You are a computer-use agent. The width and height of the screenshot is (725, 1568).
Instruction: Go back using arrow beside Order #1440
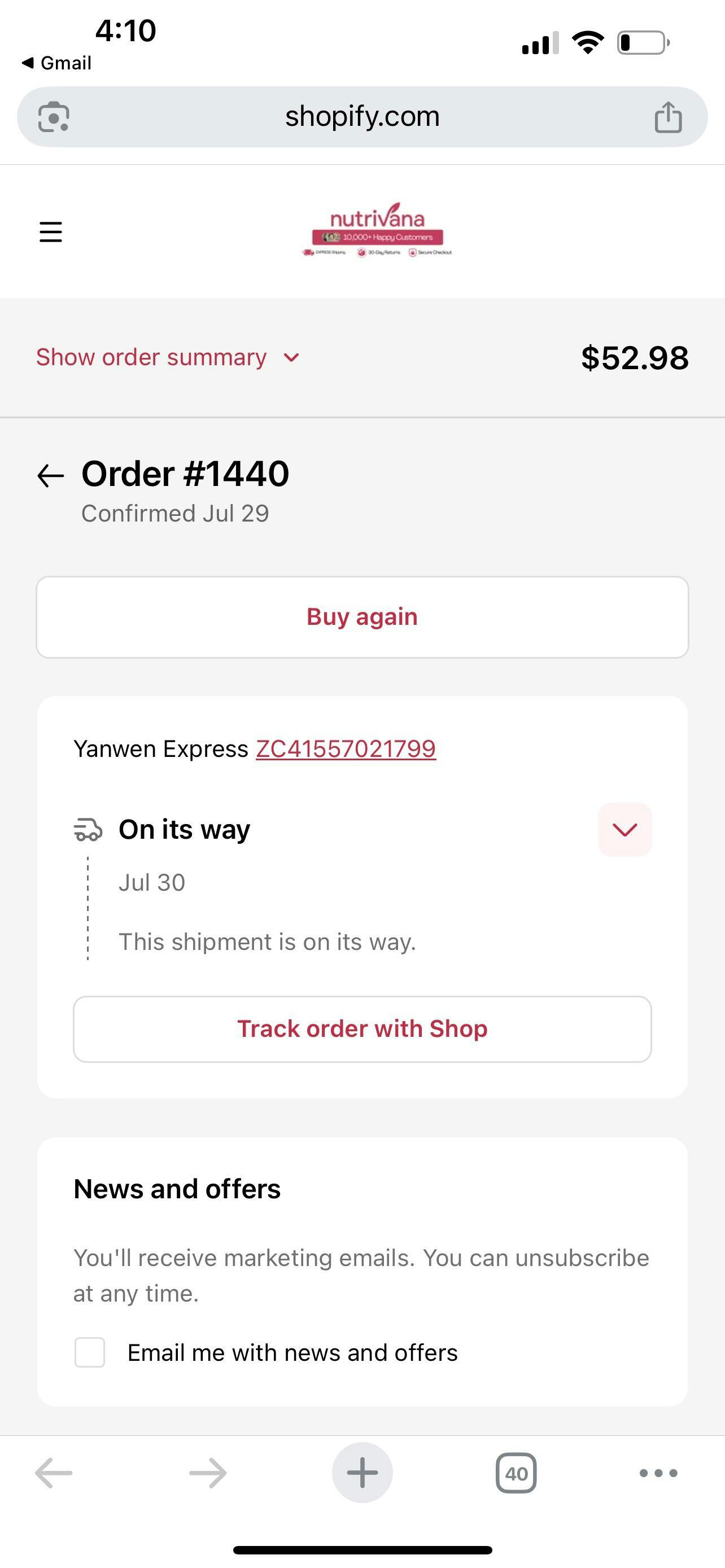coord(50,475)
